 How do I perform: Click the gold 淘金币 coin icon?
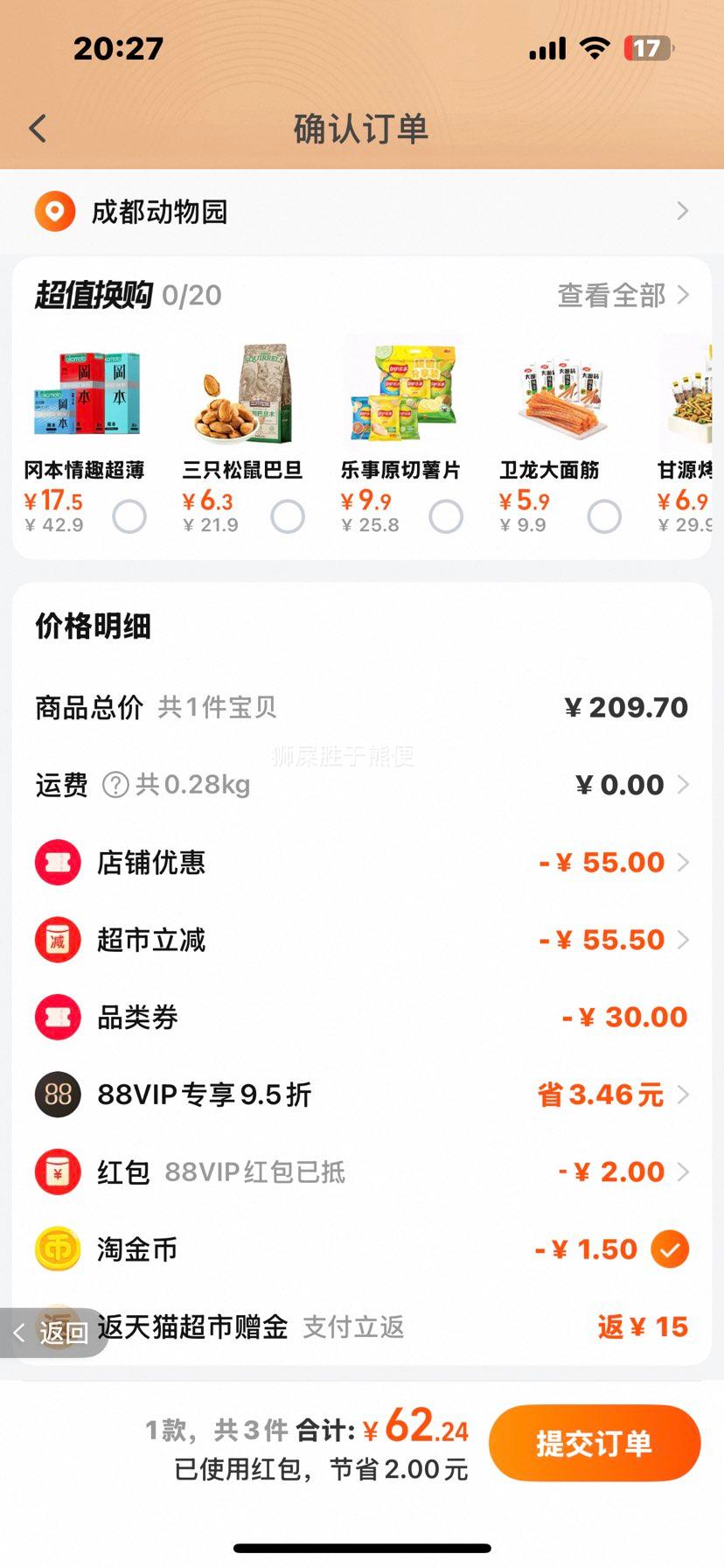[58, 1249]
